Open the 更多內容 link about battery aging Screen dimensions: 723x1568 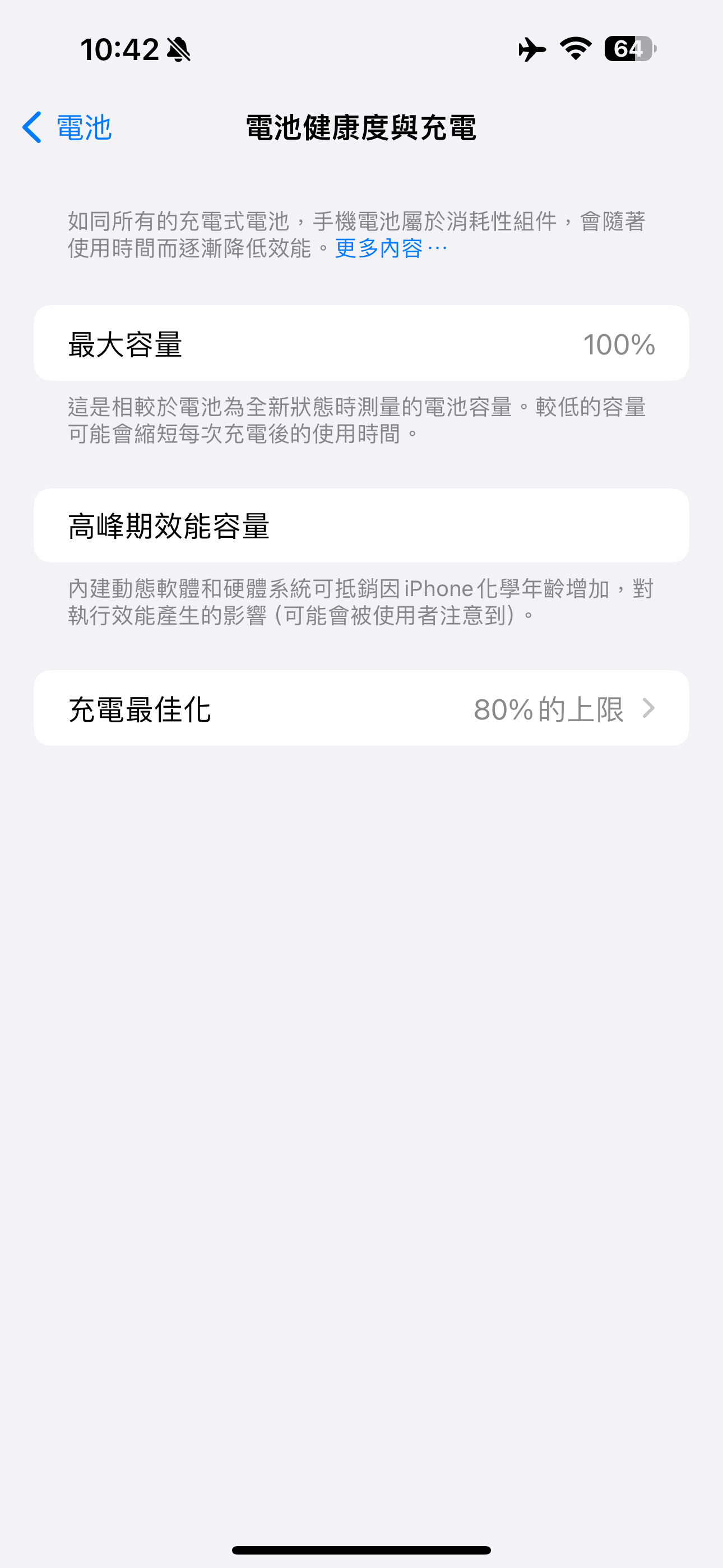[x=391, y=248]
